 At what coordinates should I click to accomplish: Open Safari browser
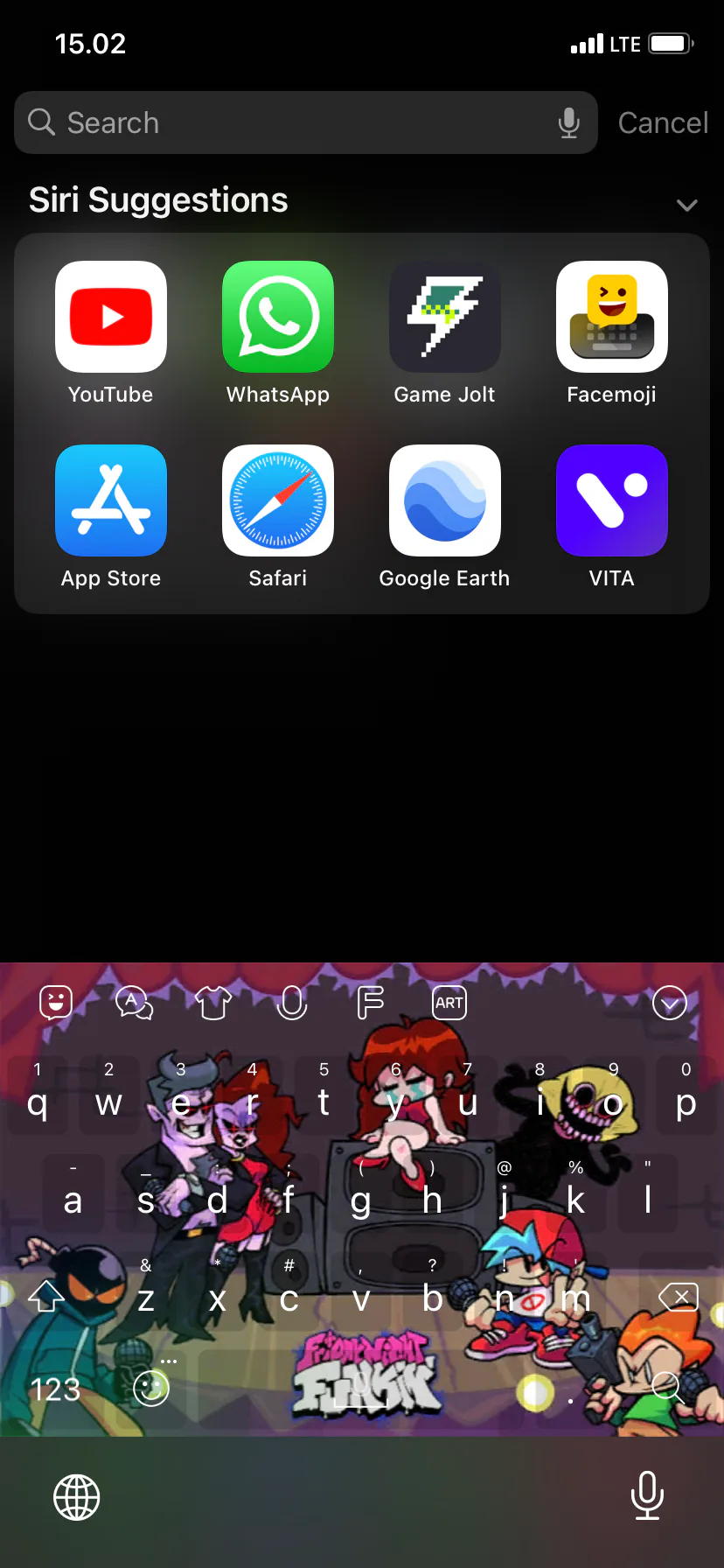[x=278, y=500]
